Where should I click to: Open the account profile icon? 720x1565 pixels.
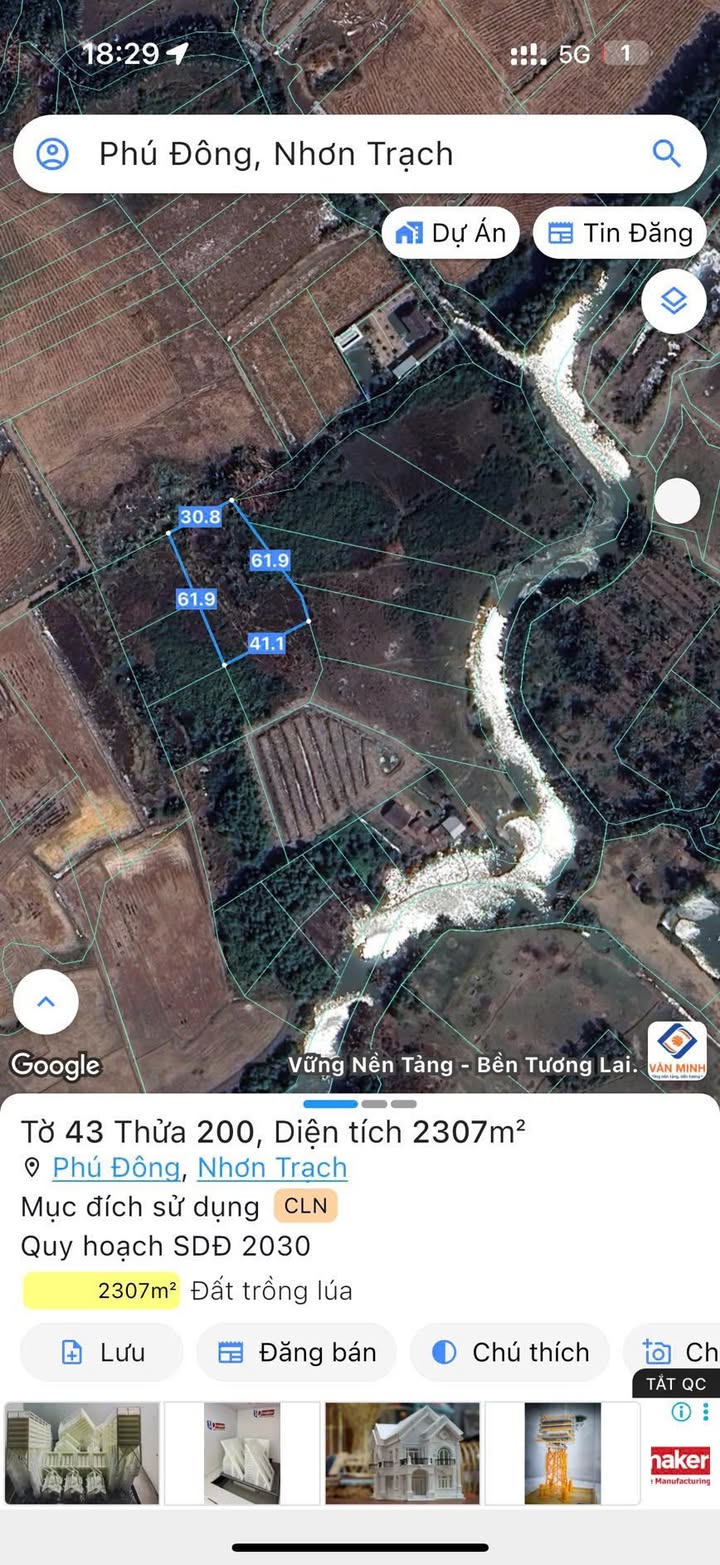(x=52, y=154)
